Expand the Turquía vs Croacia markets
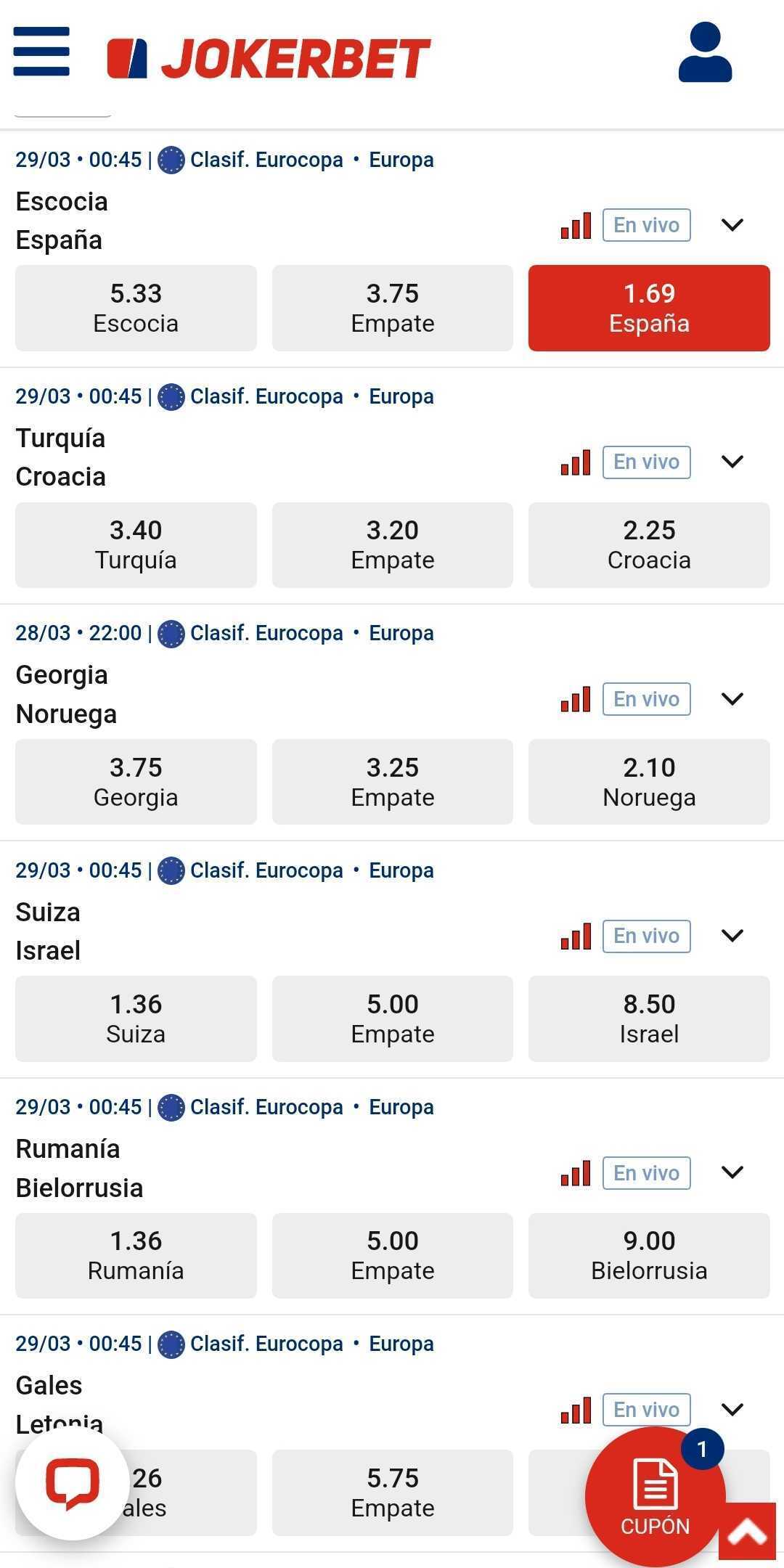The image size is (784, 1568). click(x=732, y=462)
